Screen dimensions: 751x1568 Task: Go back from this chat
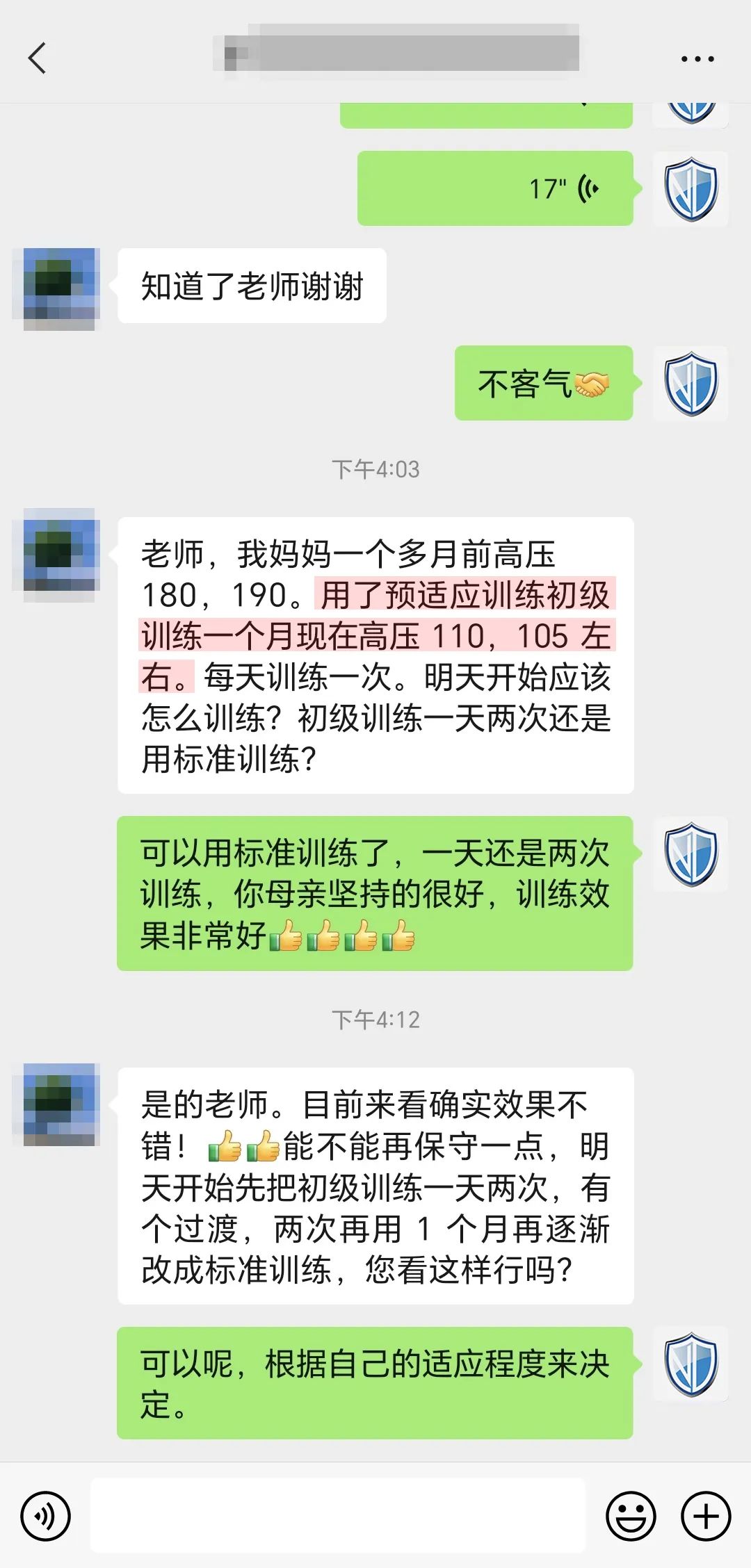click(x=38, y=58)
